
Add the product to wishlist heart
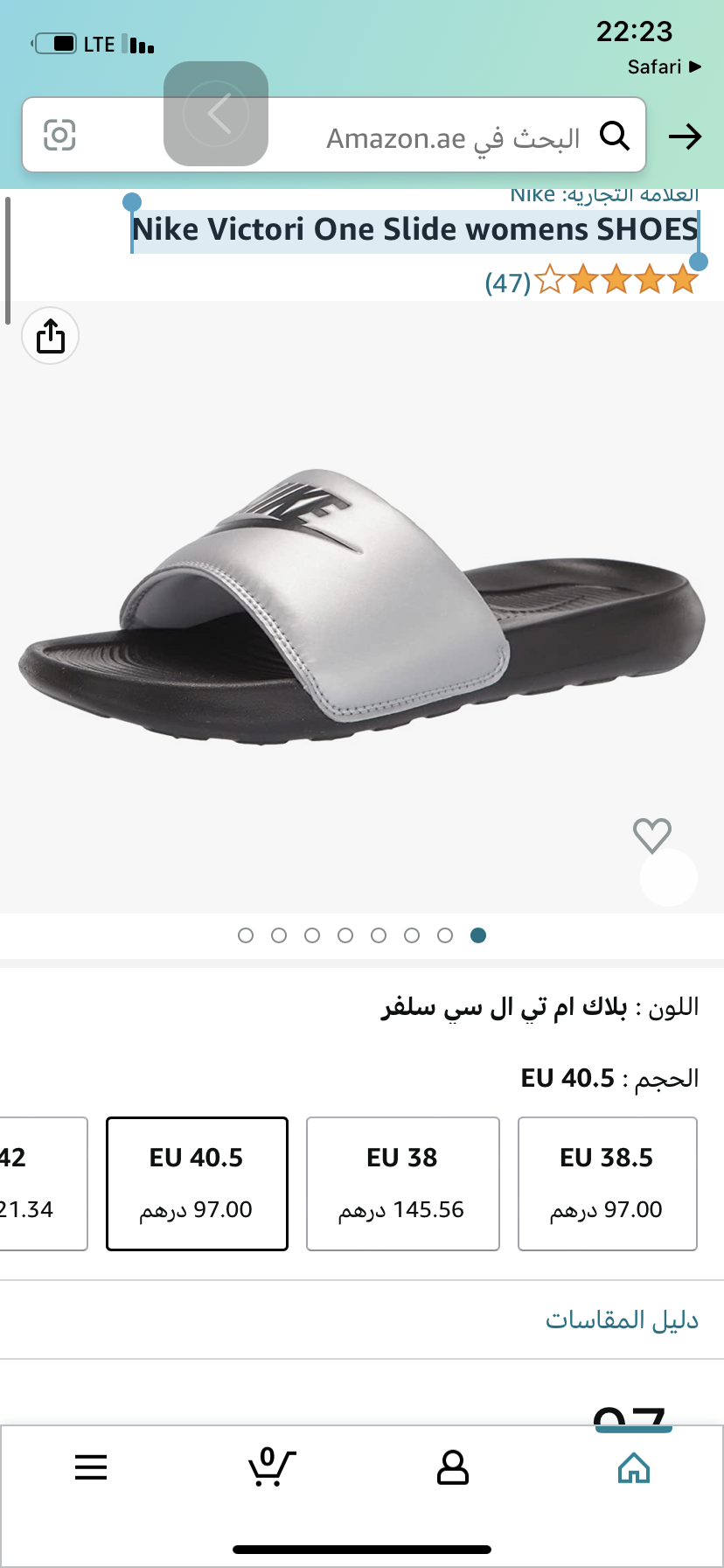(652, 836)
